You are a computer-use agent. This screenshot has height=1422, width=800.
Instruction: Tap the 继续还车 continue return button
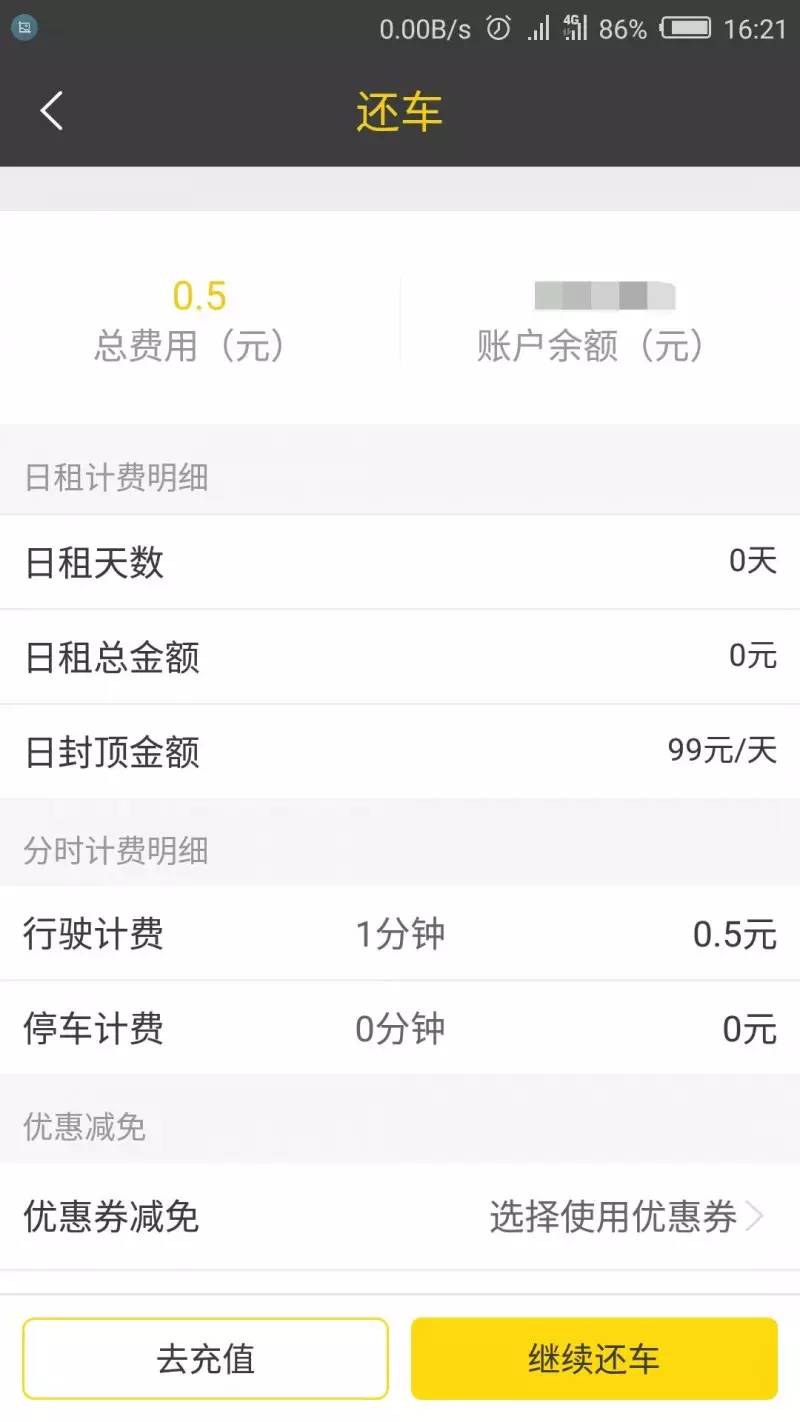click(x=594, y=1358)
